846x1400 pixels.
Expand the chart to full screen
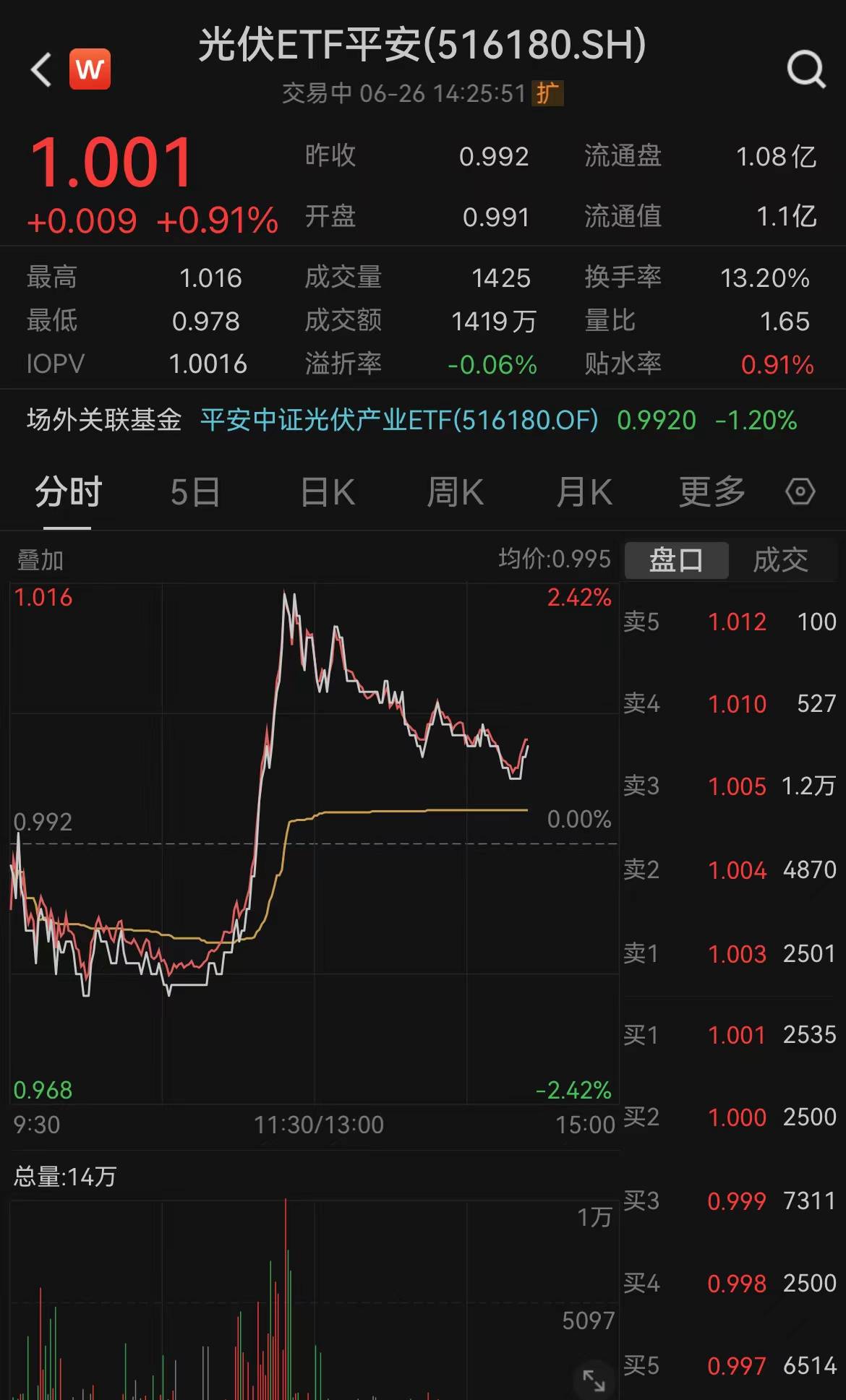point(594,1380)
